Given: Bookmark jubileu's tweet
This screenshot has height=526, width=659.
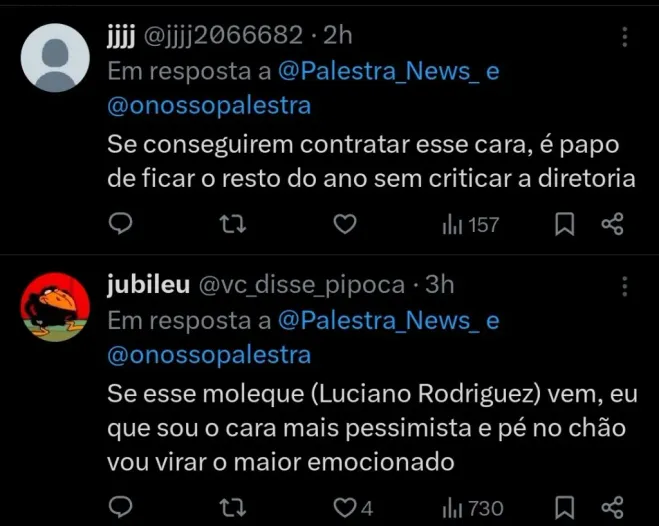Looking at the screenshot, I should (x=564, y=507).
